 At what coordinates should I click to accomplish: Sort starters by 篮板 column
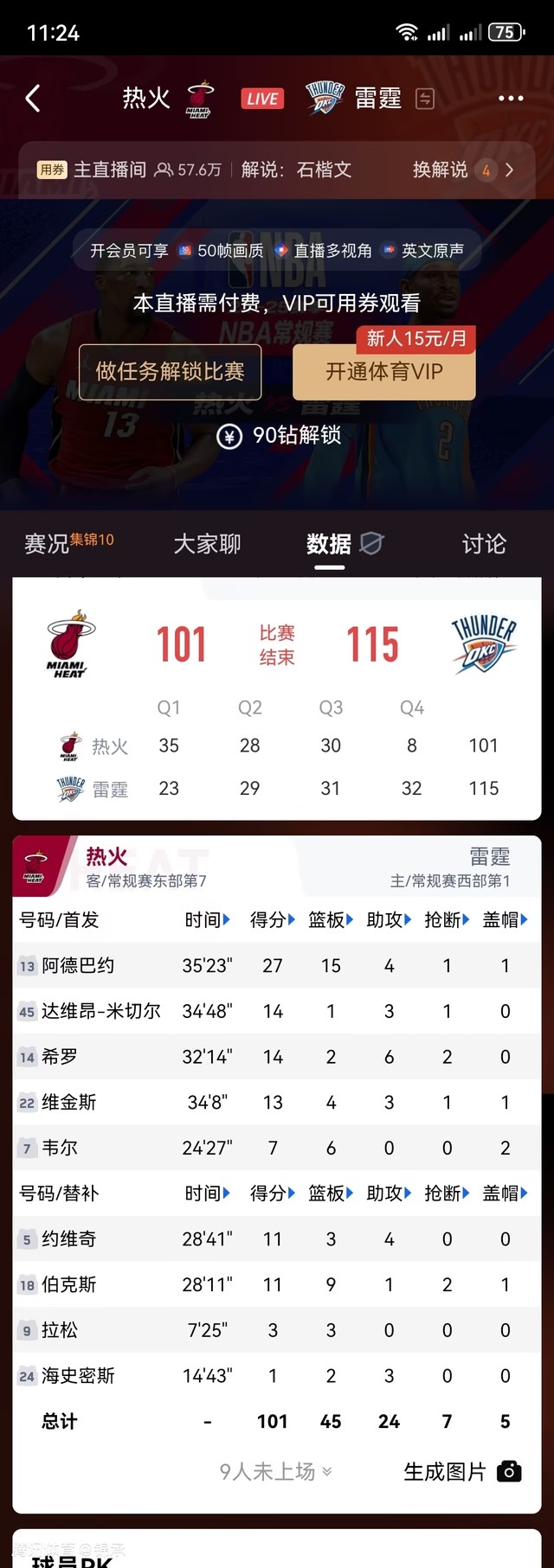click(x=330, y=919)
